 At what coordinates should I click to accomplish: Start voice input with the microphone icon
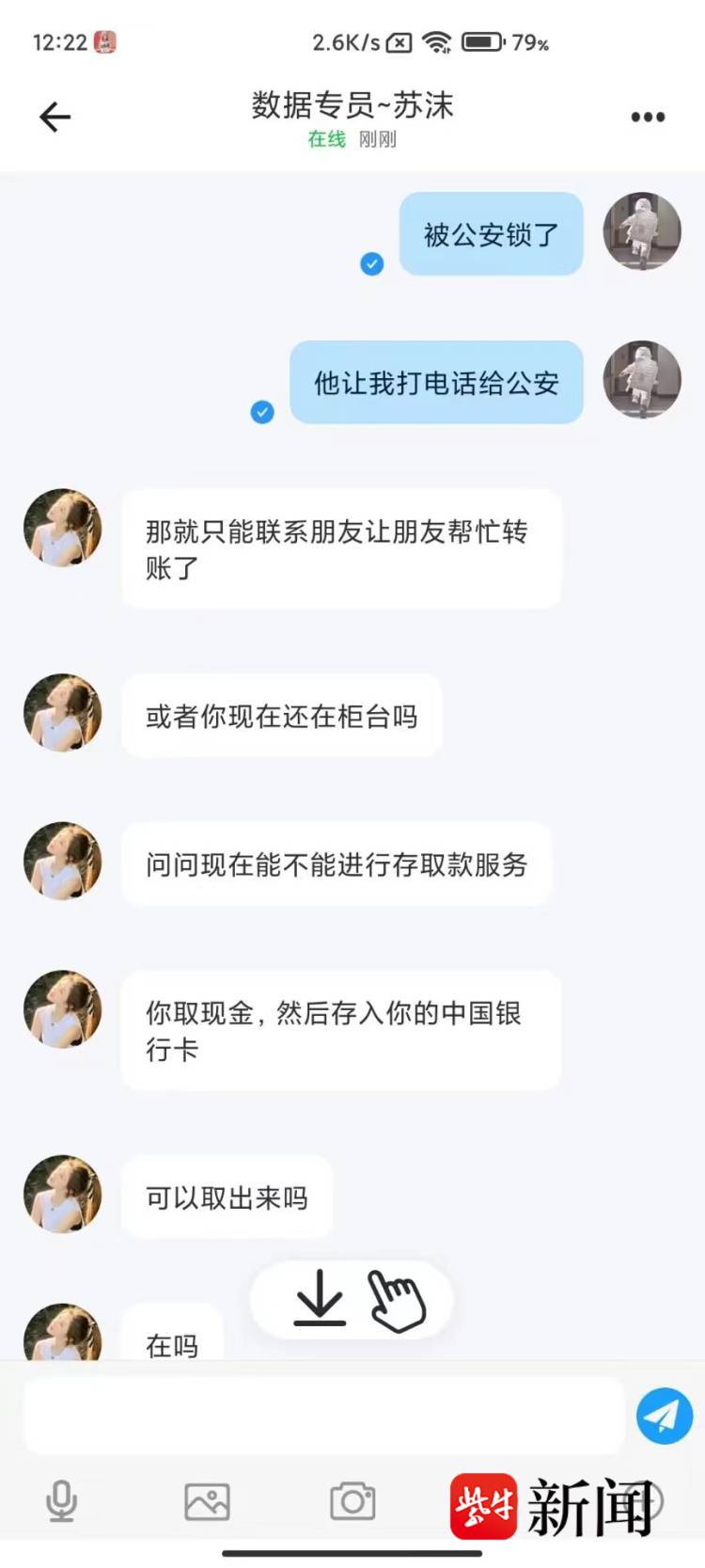click(x=62, y=1500)
